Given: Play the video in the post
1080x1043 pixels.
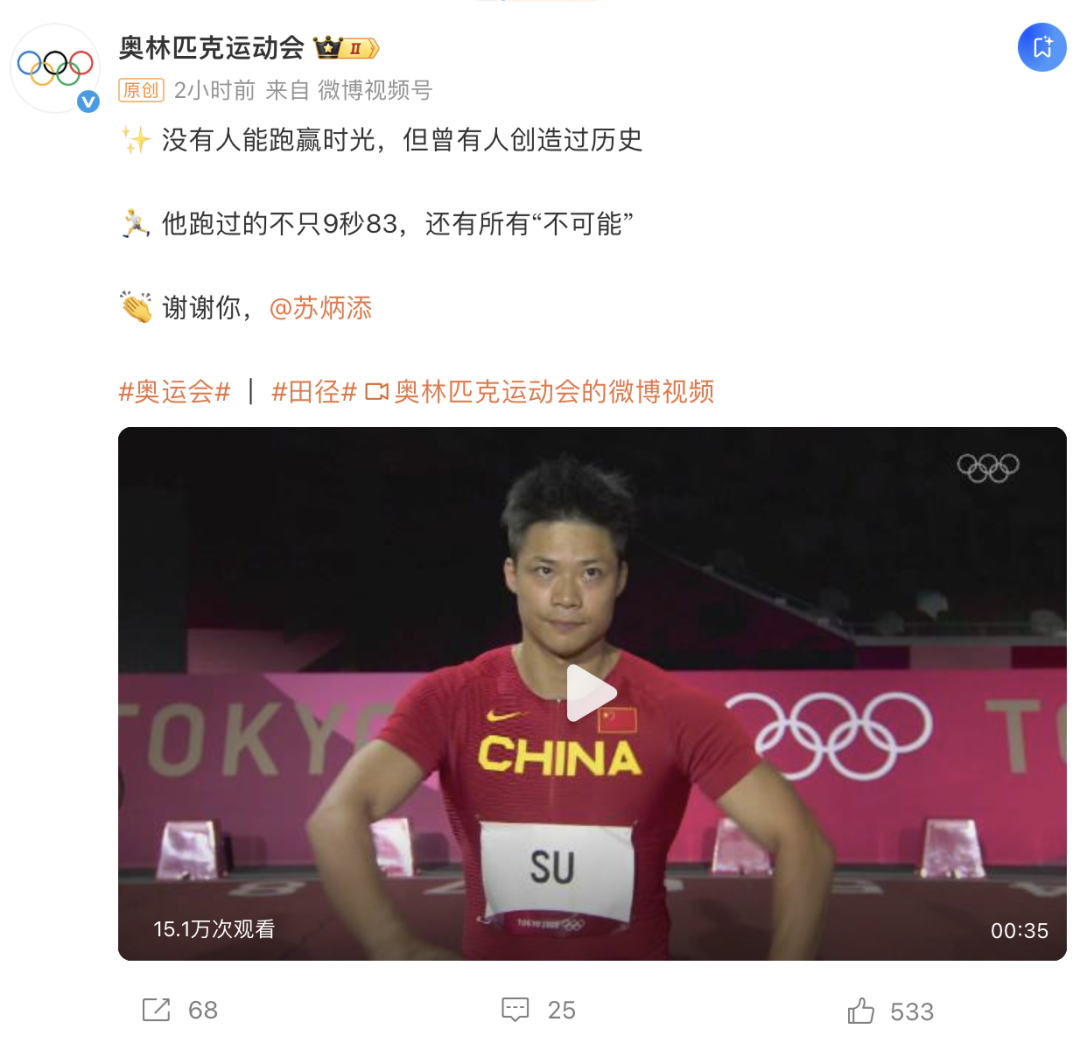Looking at the screenshot, I should tap(591, 693).
